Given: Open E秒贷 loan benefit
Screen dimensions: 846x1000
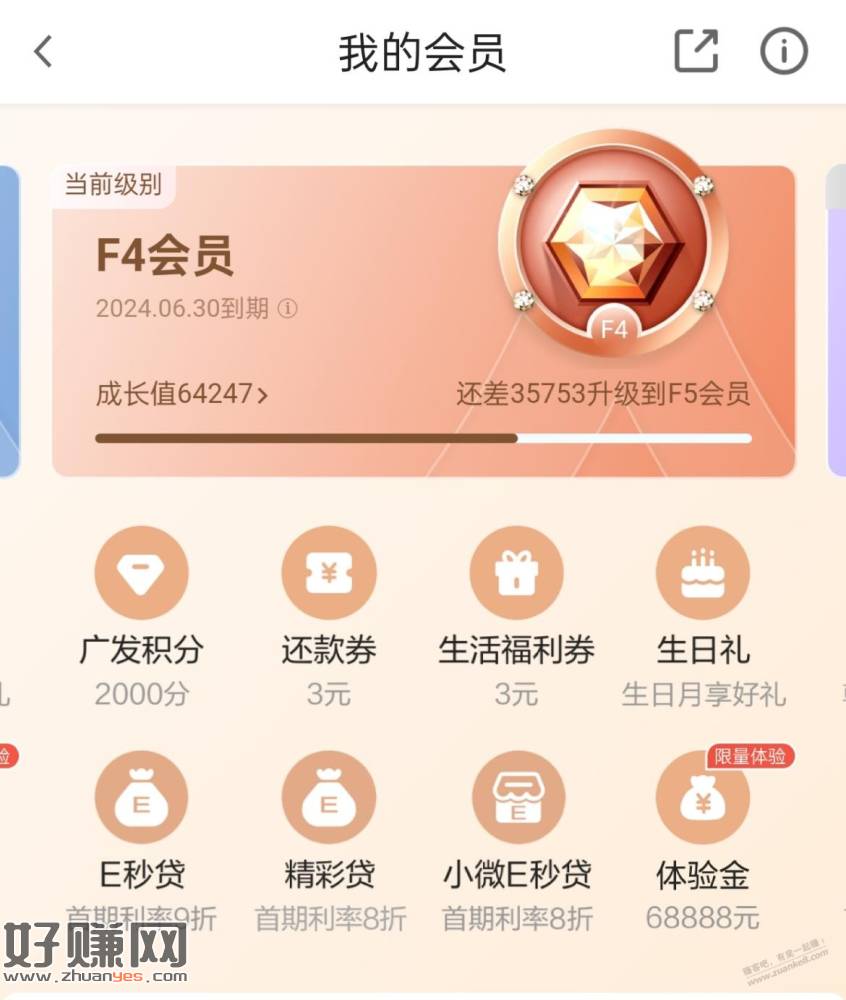Looking at the screenshot, I should (141, 798).
